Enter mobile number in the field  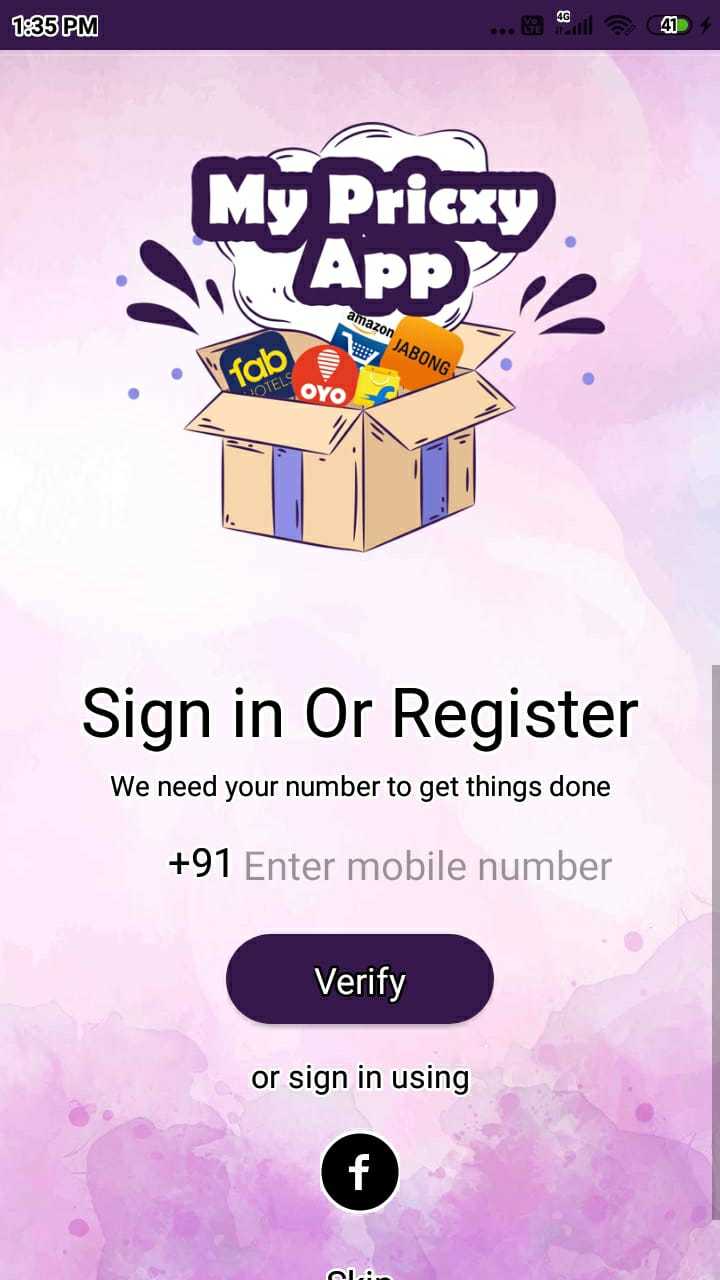click(x=427, y=866)
